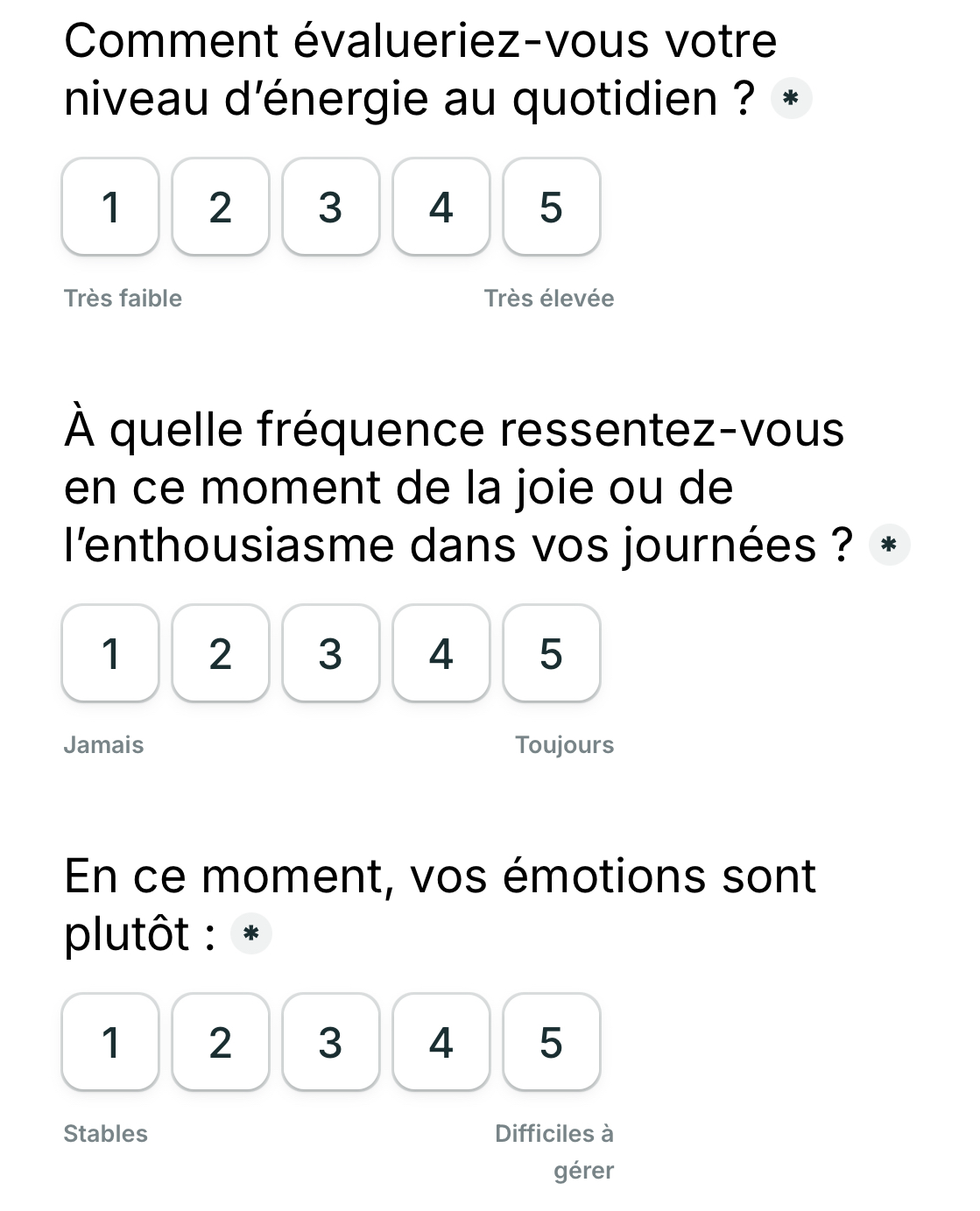
Task: Select 1 for joy frequency, Jamais
Action: [110, 653]
